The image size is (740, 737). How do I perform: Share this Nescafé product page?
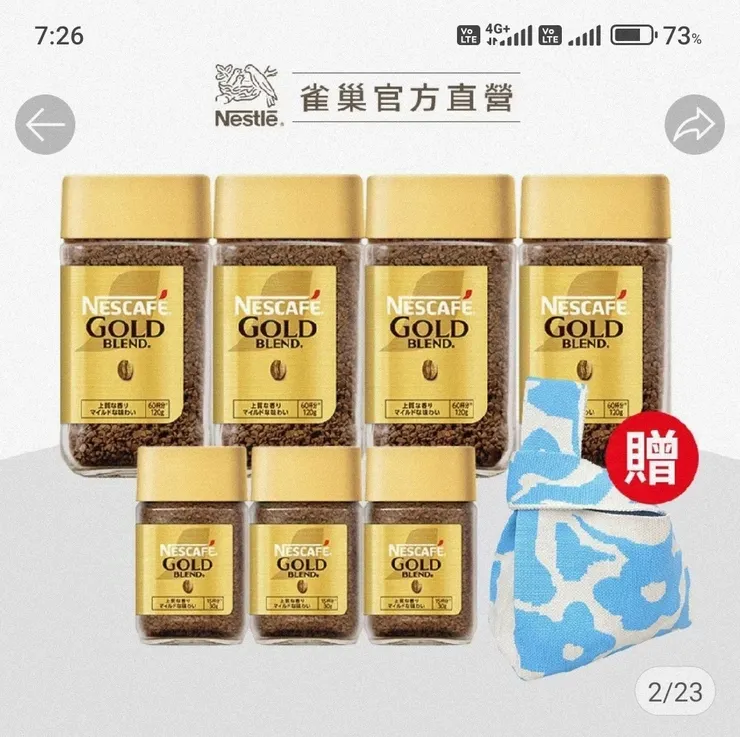point(695,125)
